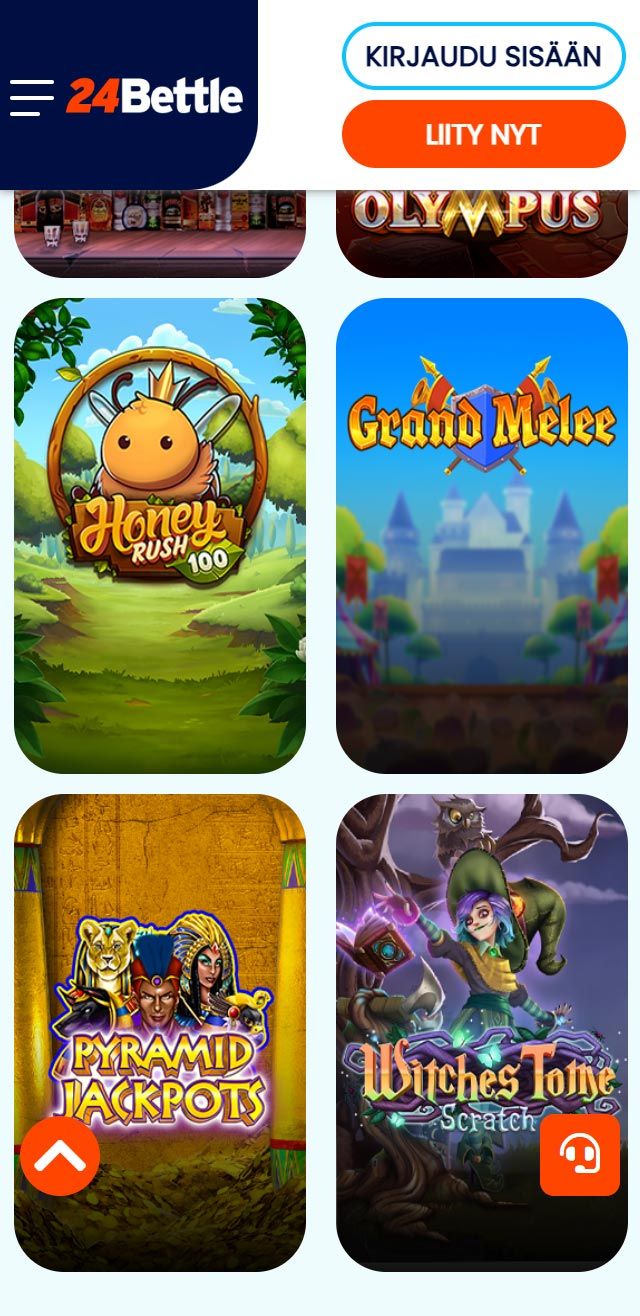This screenshot has height=1316, width=640.
Task: Tap Kirjaudu sisään to log in
Action: point(483,56)
